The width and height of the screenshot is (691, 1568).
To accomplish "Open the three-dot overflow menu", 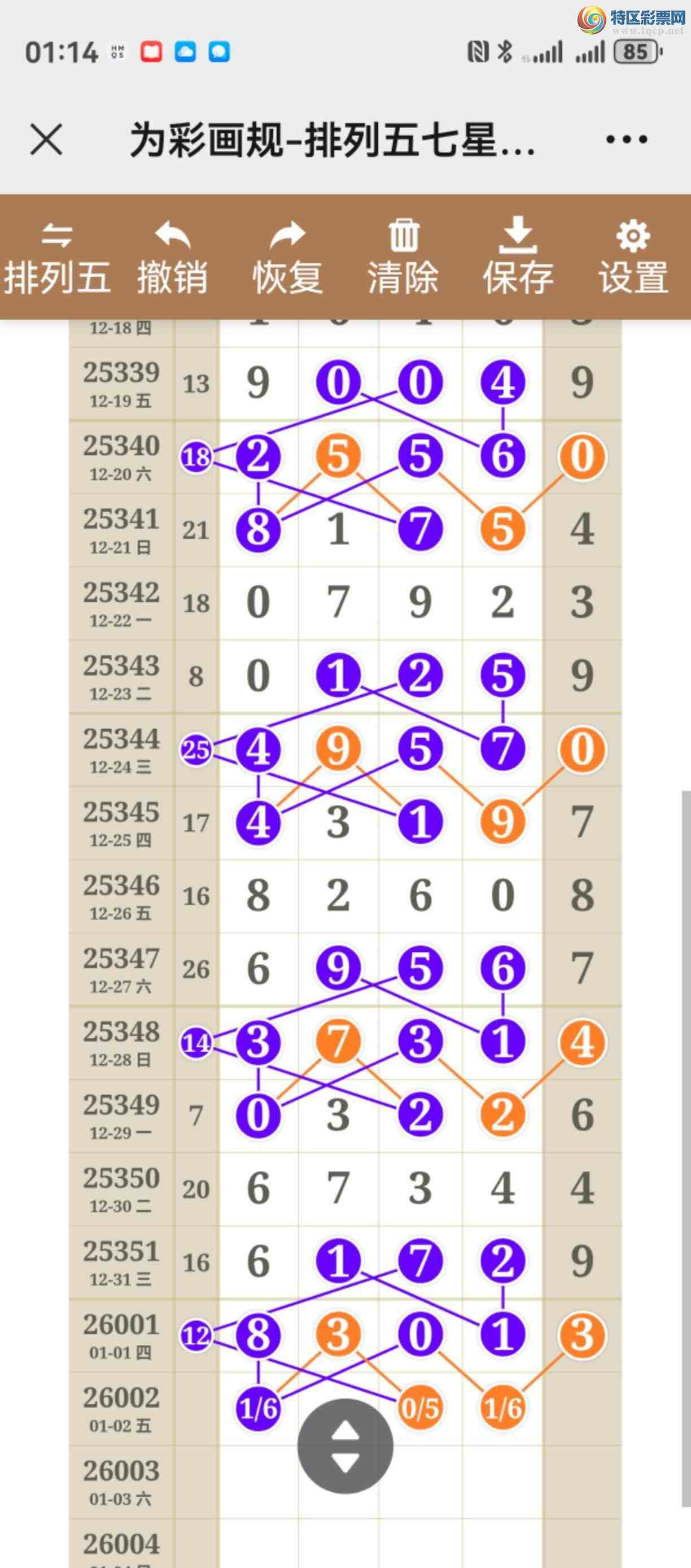I will tap(627, 140).
